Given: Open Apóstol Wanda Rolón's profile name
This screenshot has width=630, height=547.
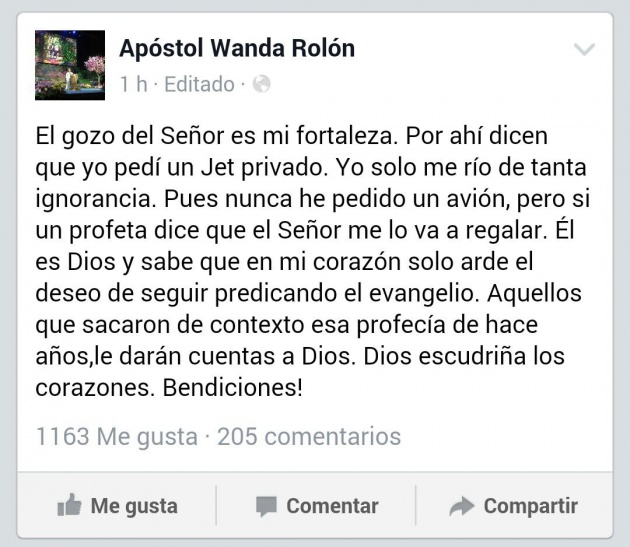Looking at the screenshot, I should [236, 48].
